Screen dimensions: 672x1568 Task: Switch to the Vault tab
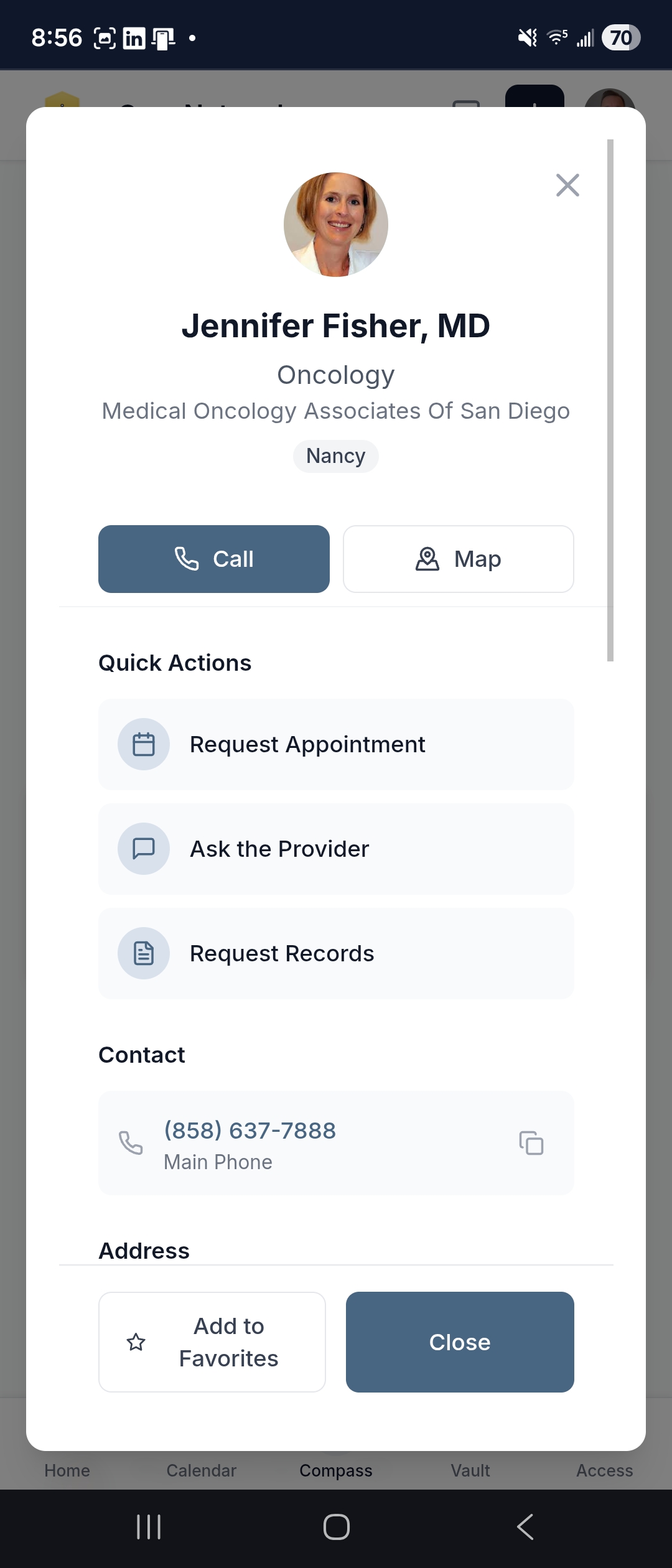point(470,1470)
